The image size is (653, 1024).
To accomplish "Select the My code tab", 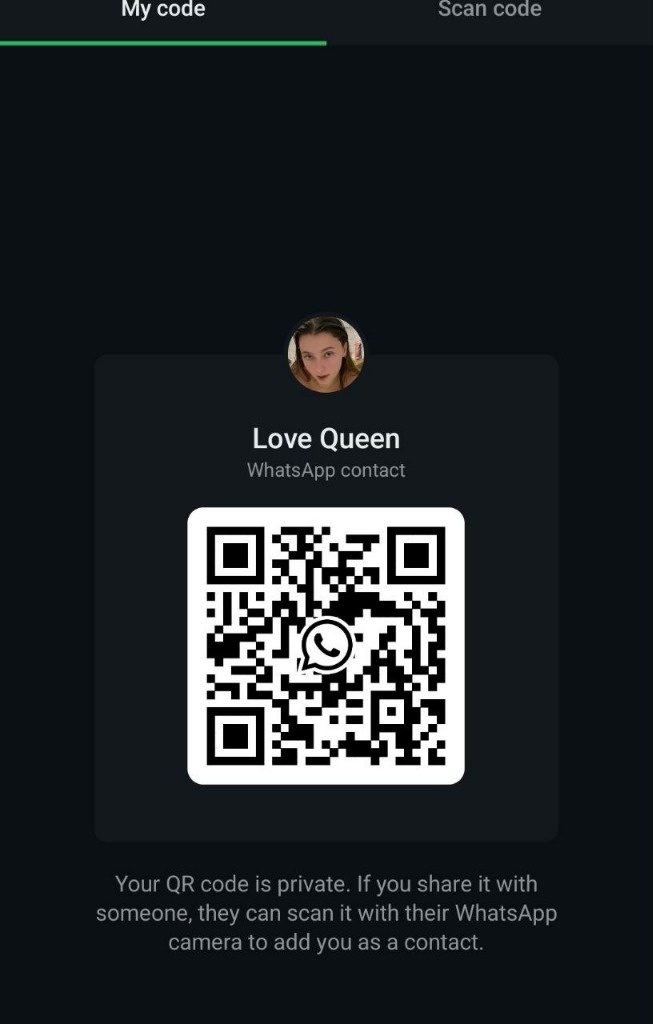I will click(x=163, y=11).
